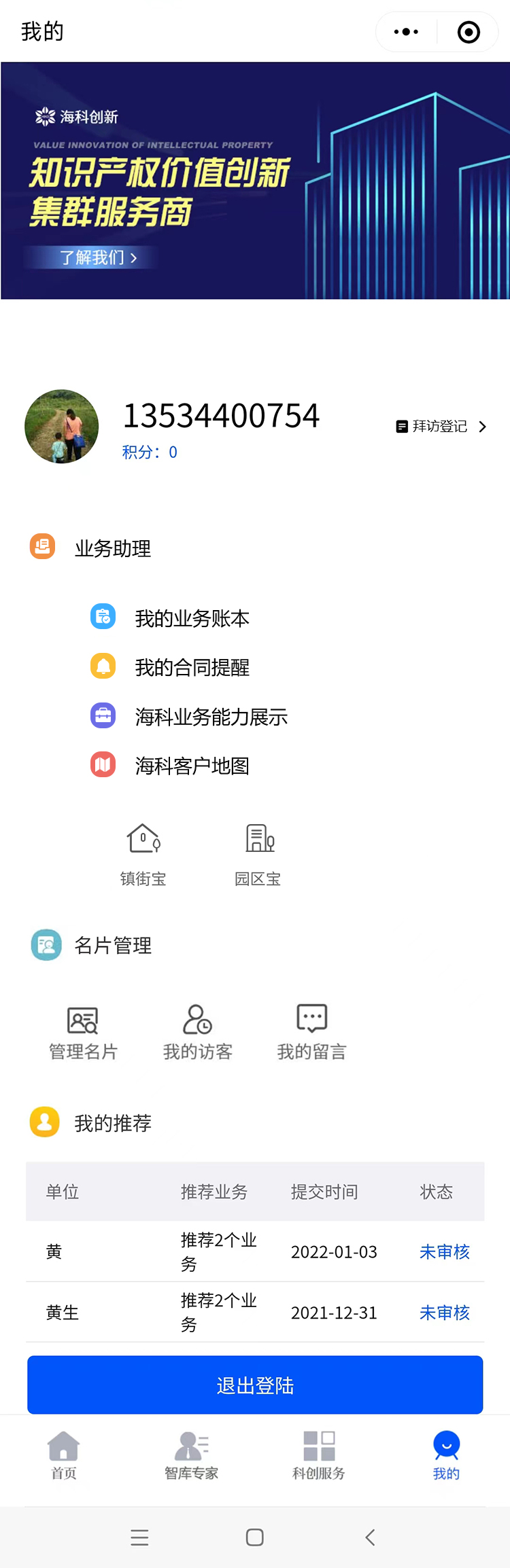Open 我的业务账本

(x=192, y=618)
